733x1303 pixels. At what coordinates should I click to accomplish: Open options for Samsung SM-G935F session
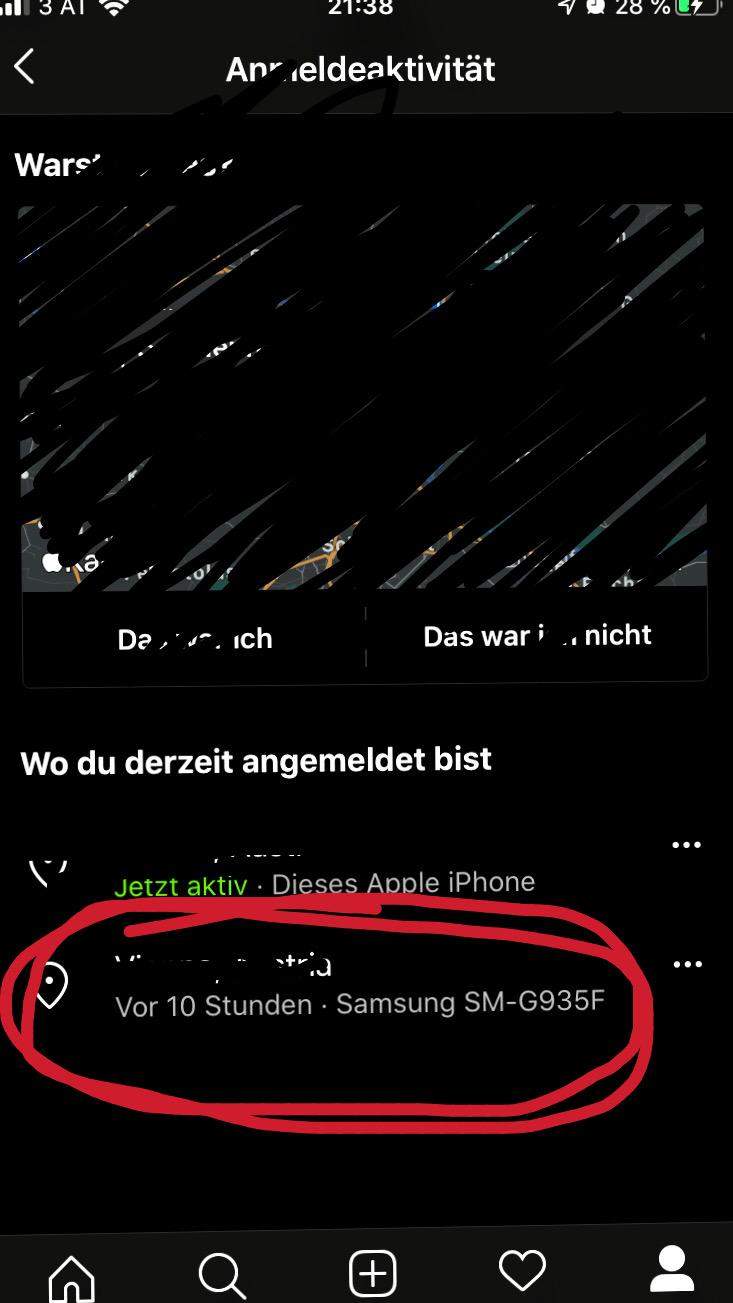pyautogui.click(x=687, y=964)
